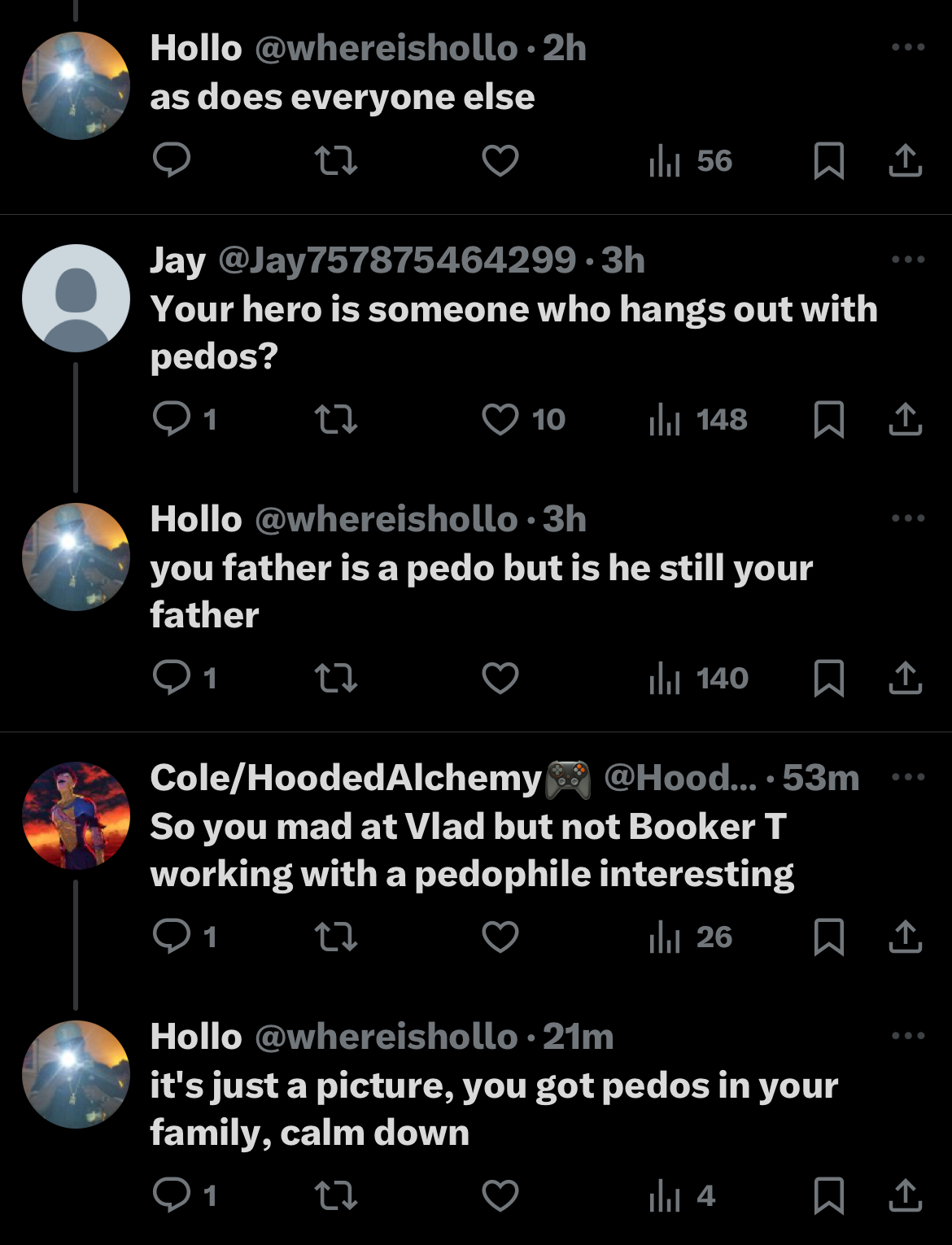Open @whereishollo handle on the 21m tweet
The height and width of the screenshot is (1245, 952).
(386, 1037)
